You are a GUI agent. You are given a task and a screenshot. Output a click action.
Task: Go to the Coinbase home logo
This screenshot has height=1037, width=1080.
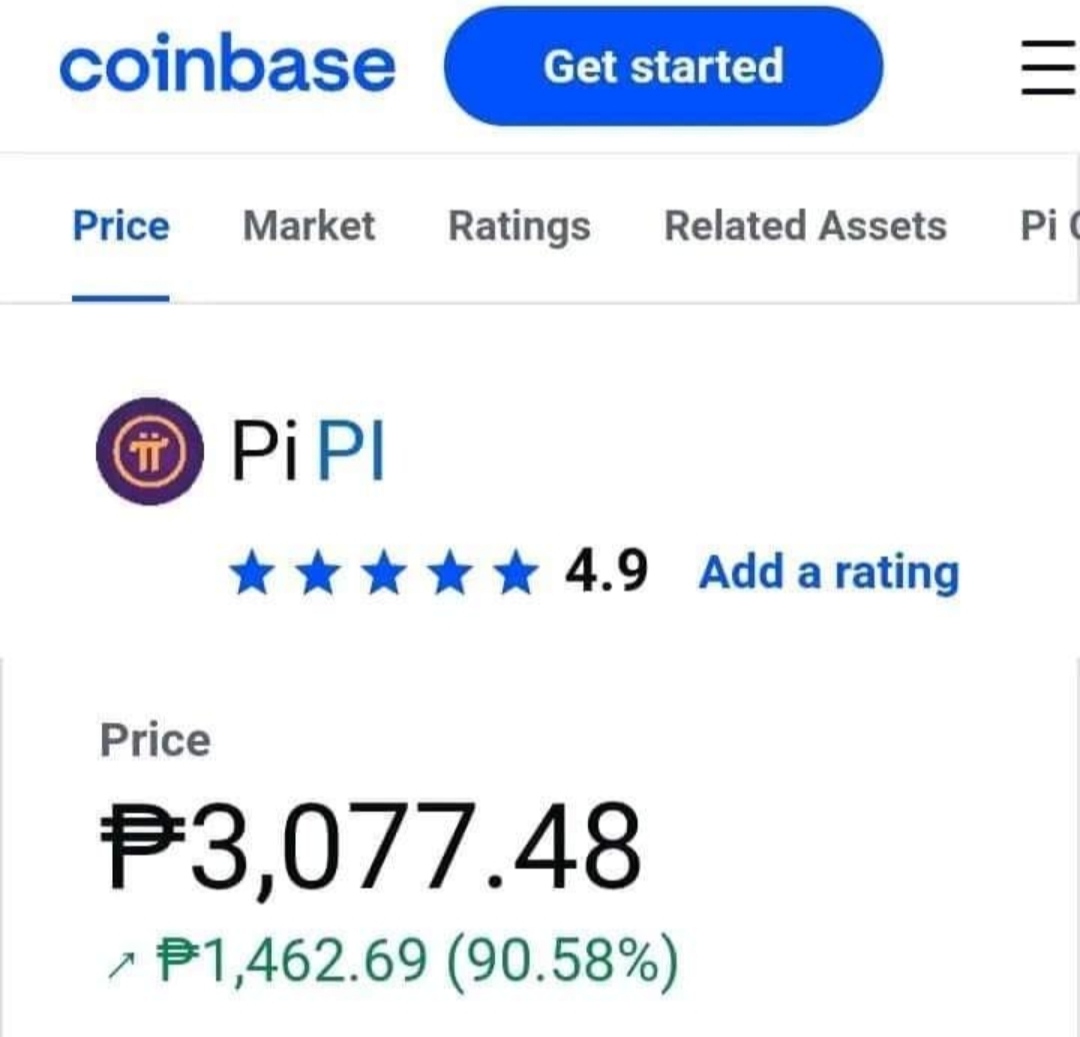227,66
